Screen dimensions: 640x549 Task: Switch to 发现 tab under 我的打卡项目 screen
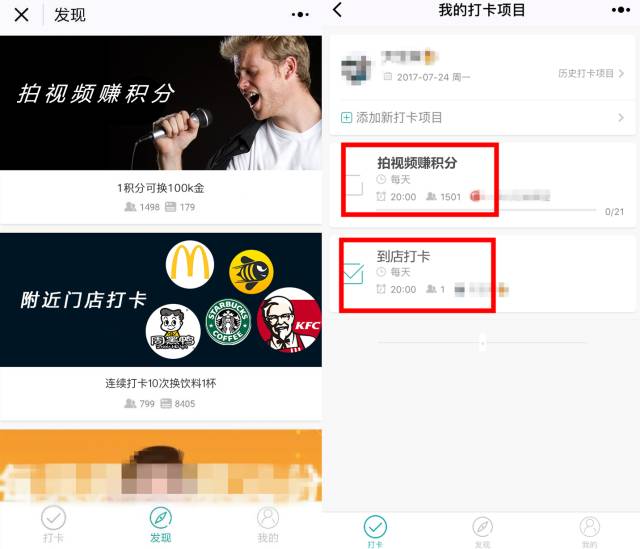coord(482,531)
